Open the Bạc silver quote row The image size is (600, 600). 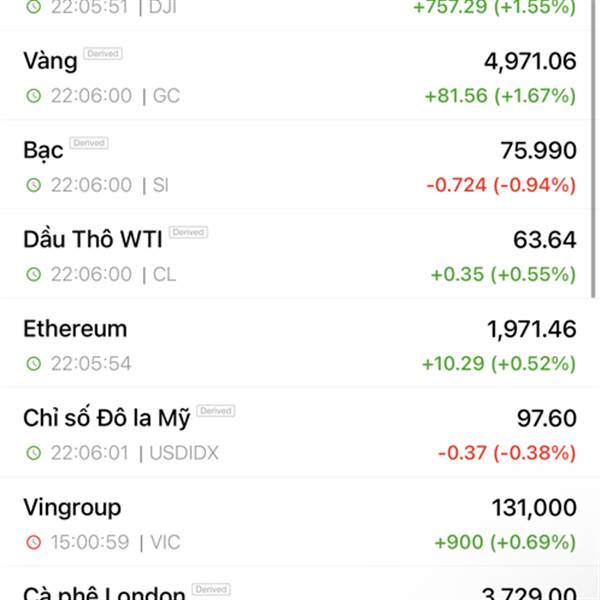[x=300, y=166]
